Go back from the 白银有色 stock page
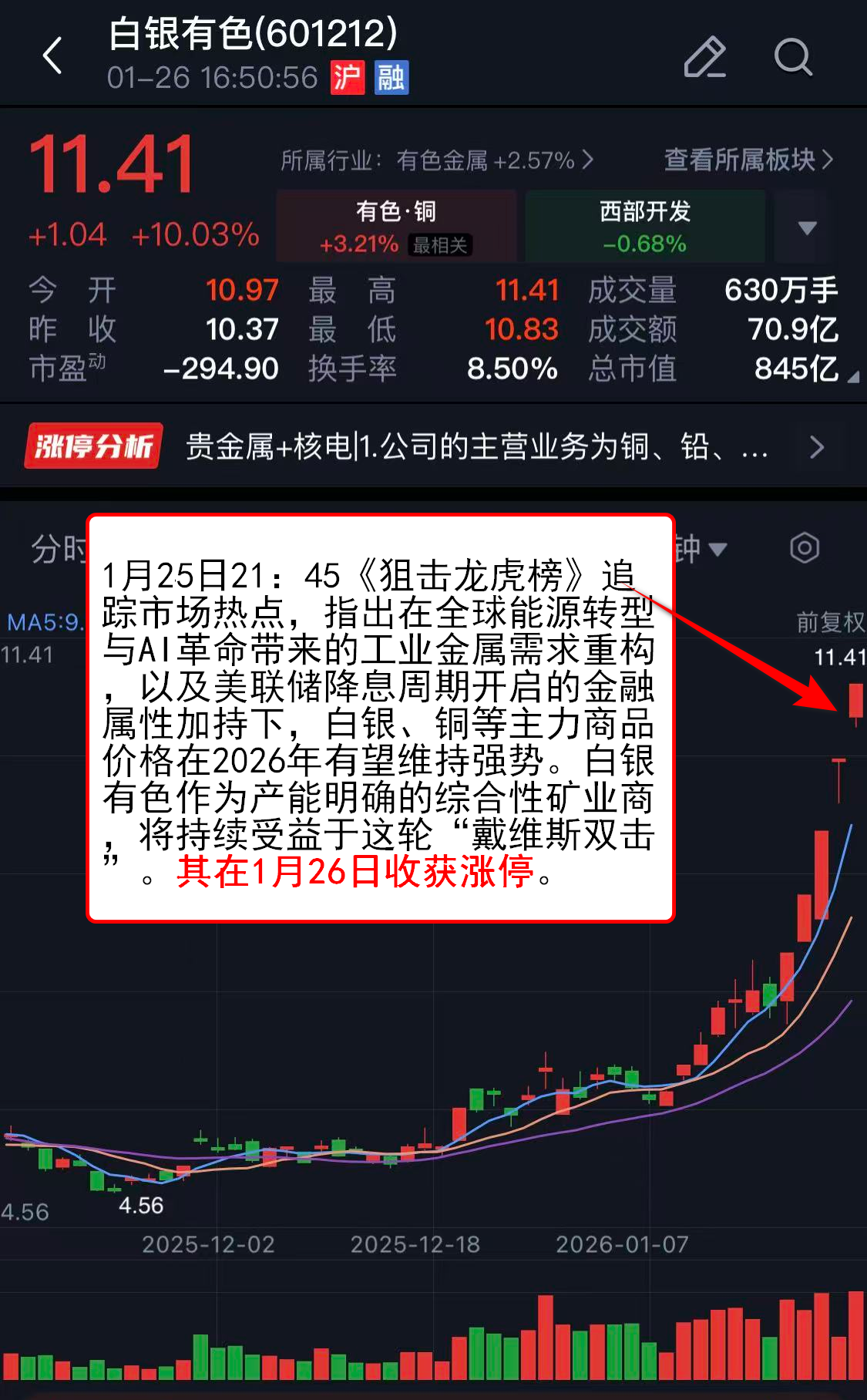The height and width of the screenshot is (1400, 867). coord(52,56)
